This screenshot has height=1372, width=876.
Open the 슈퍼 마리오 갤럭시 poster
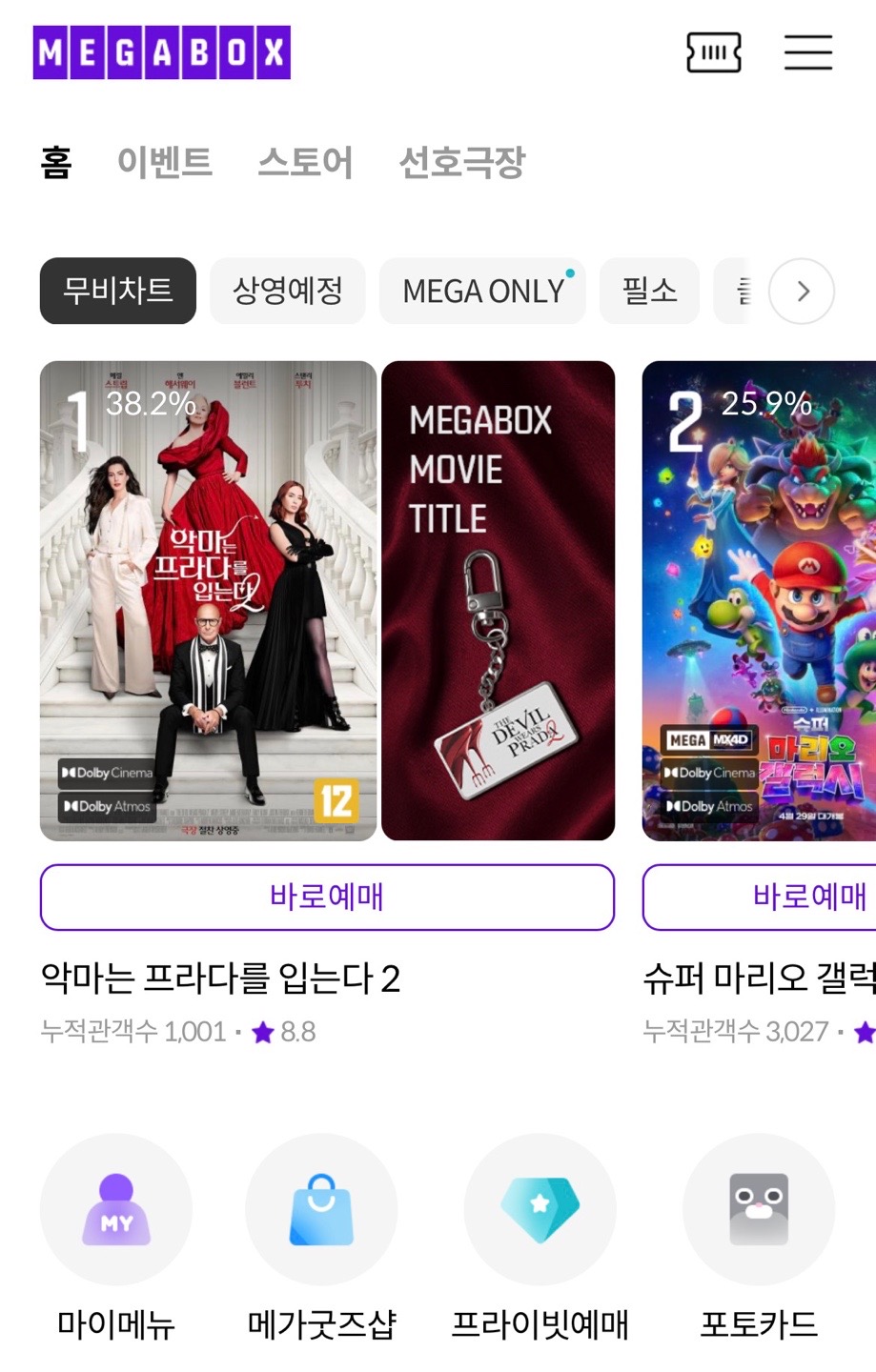click(759, 600)
